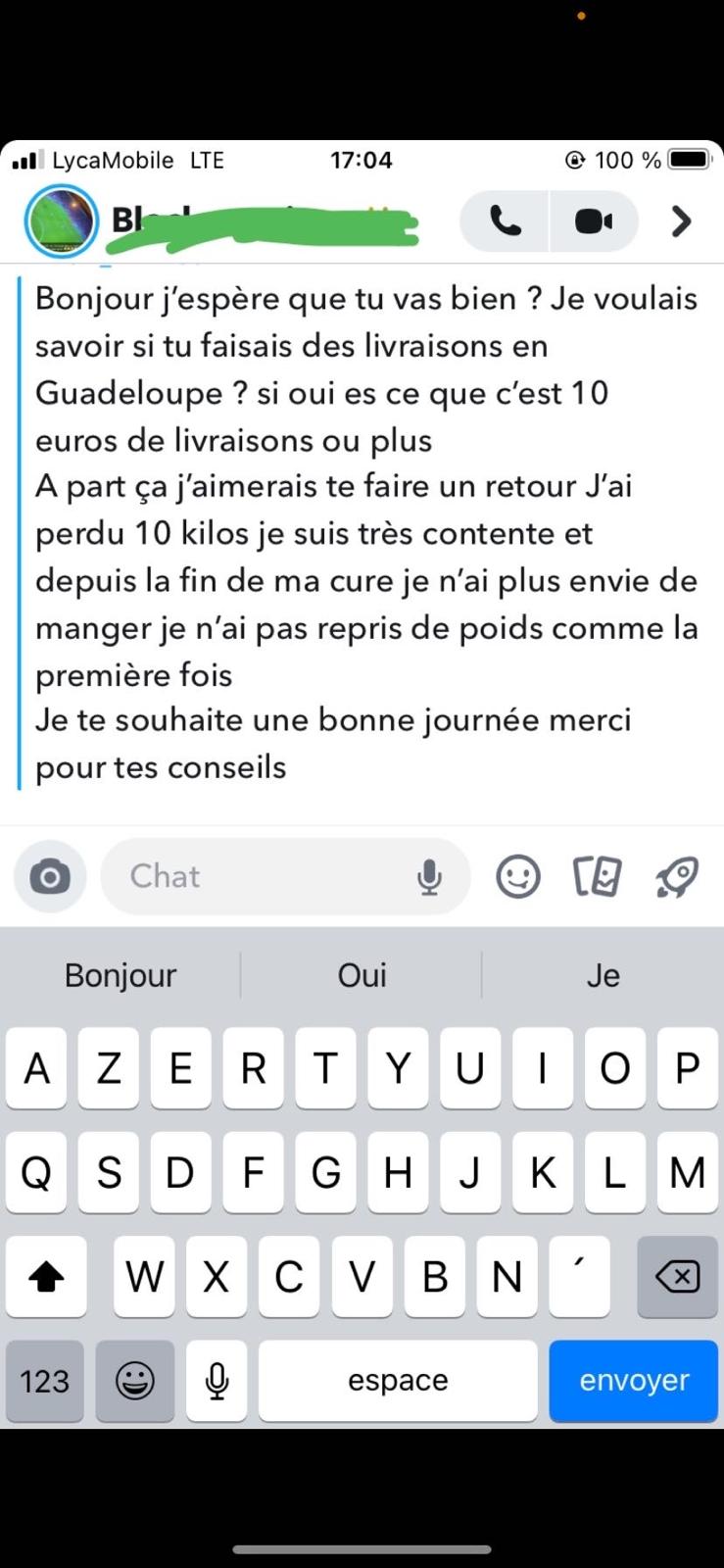Open the memories cards icon
The image size is (724, 1568).
pos(597,876)
